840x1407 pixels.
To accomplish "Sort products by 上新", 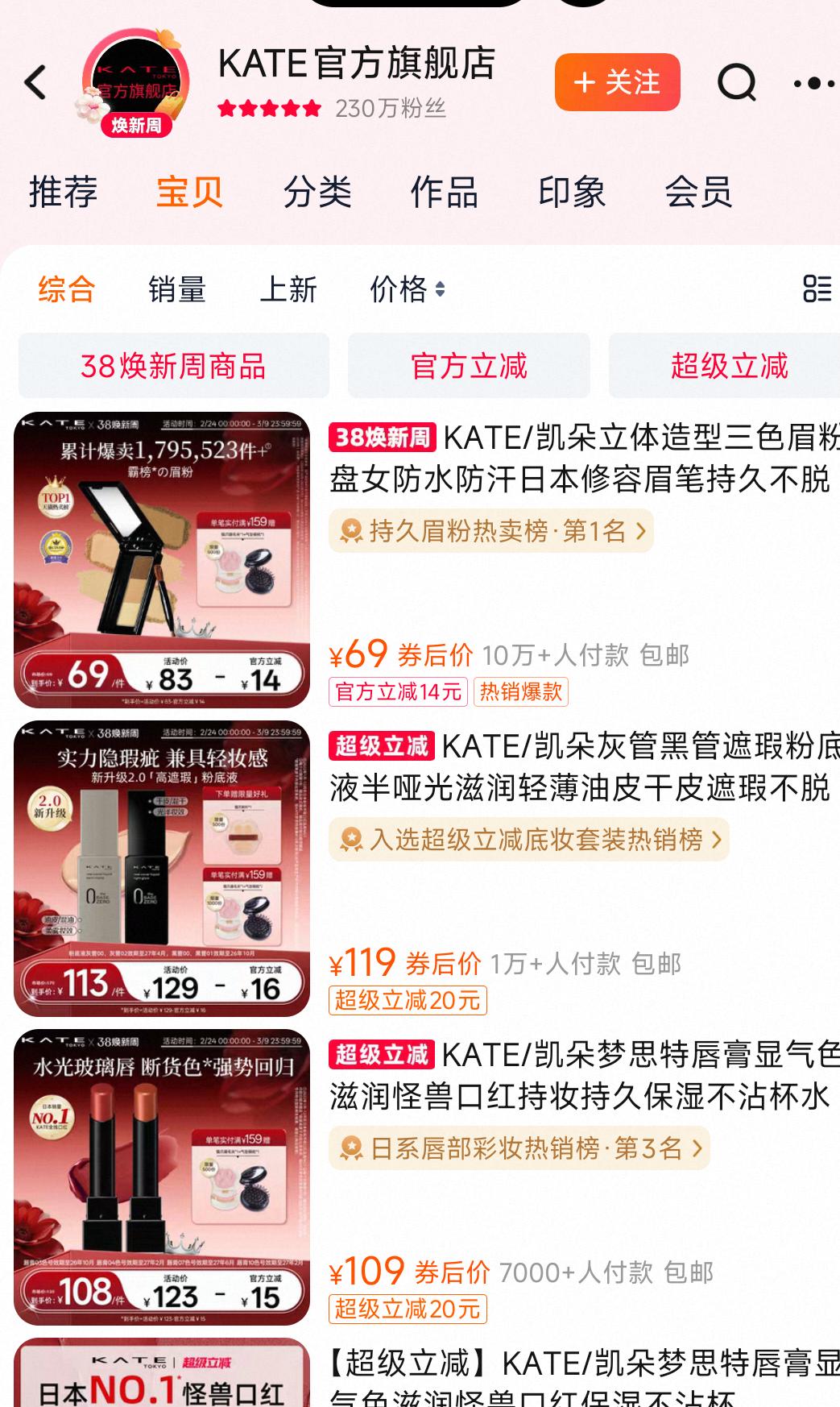I will (288, 288).
